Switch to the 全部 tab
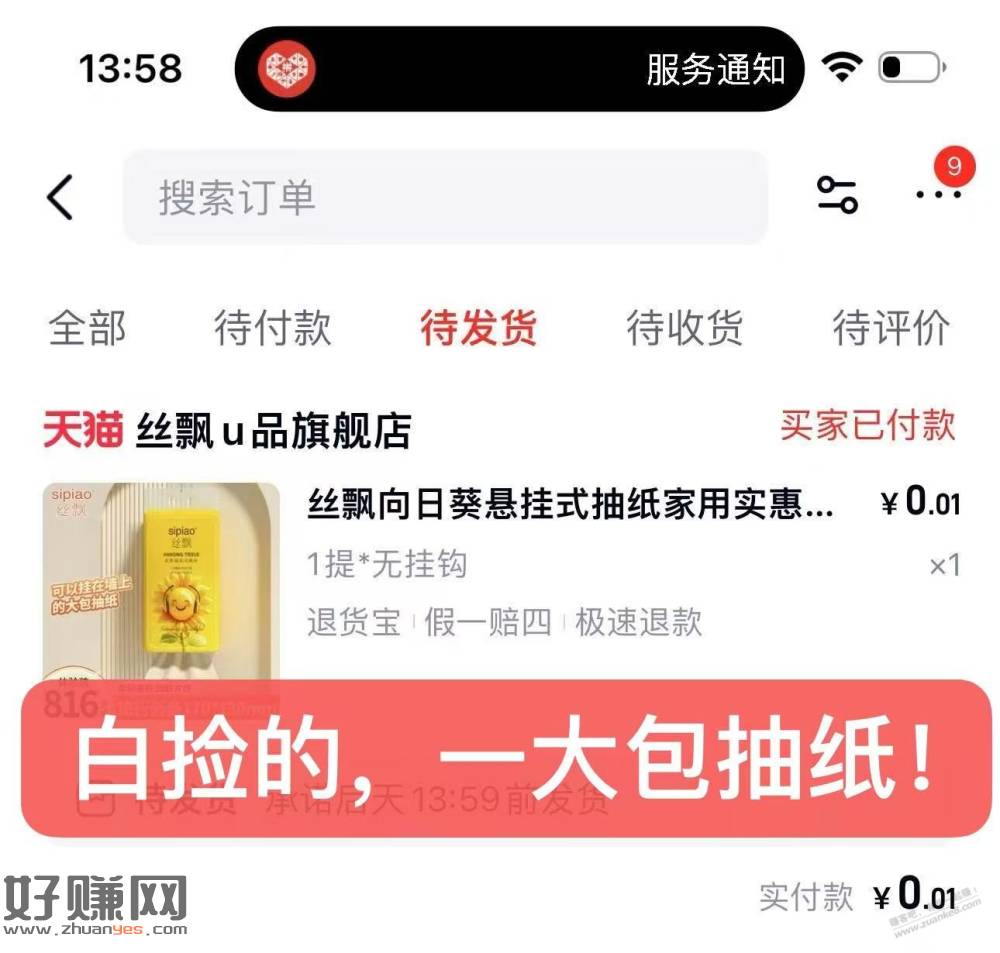Screen dimensions: 1000x953 click(x=88, y=328)
